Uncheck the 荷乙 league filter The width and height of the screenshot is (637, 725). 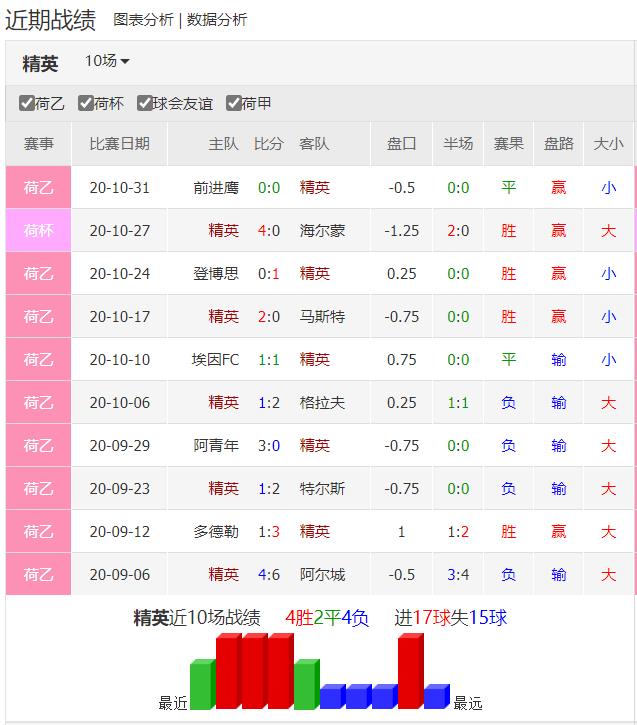[x=27, y=104]
